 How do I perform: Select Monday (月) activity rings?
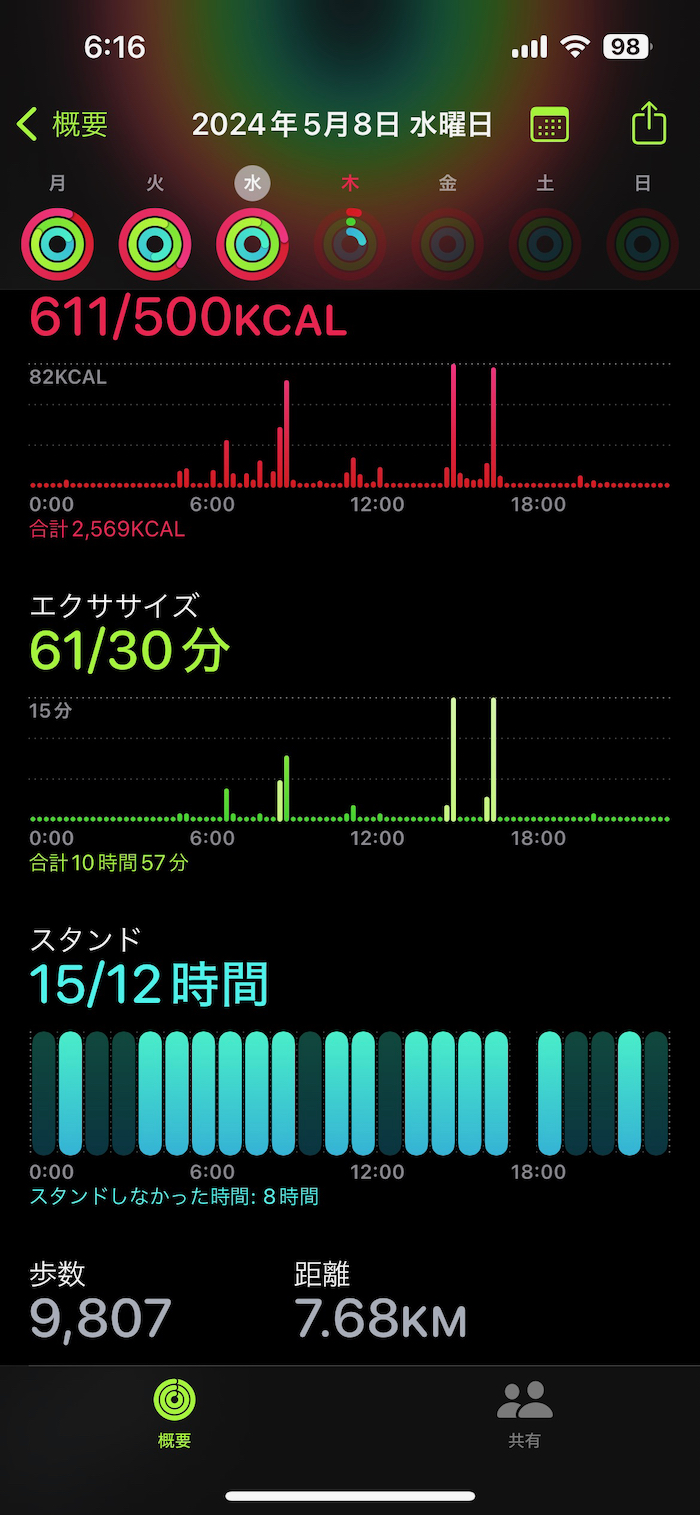pos(58,243)
